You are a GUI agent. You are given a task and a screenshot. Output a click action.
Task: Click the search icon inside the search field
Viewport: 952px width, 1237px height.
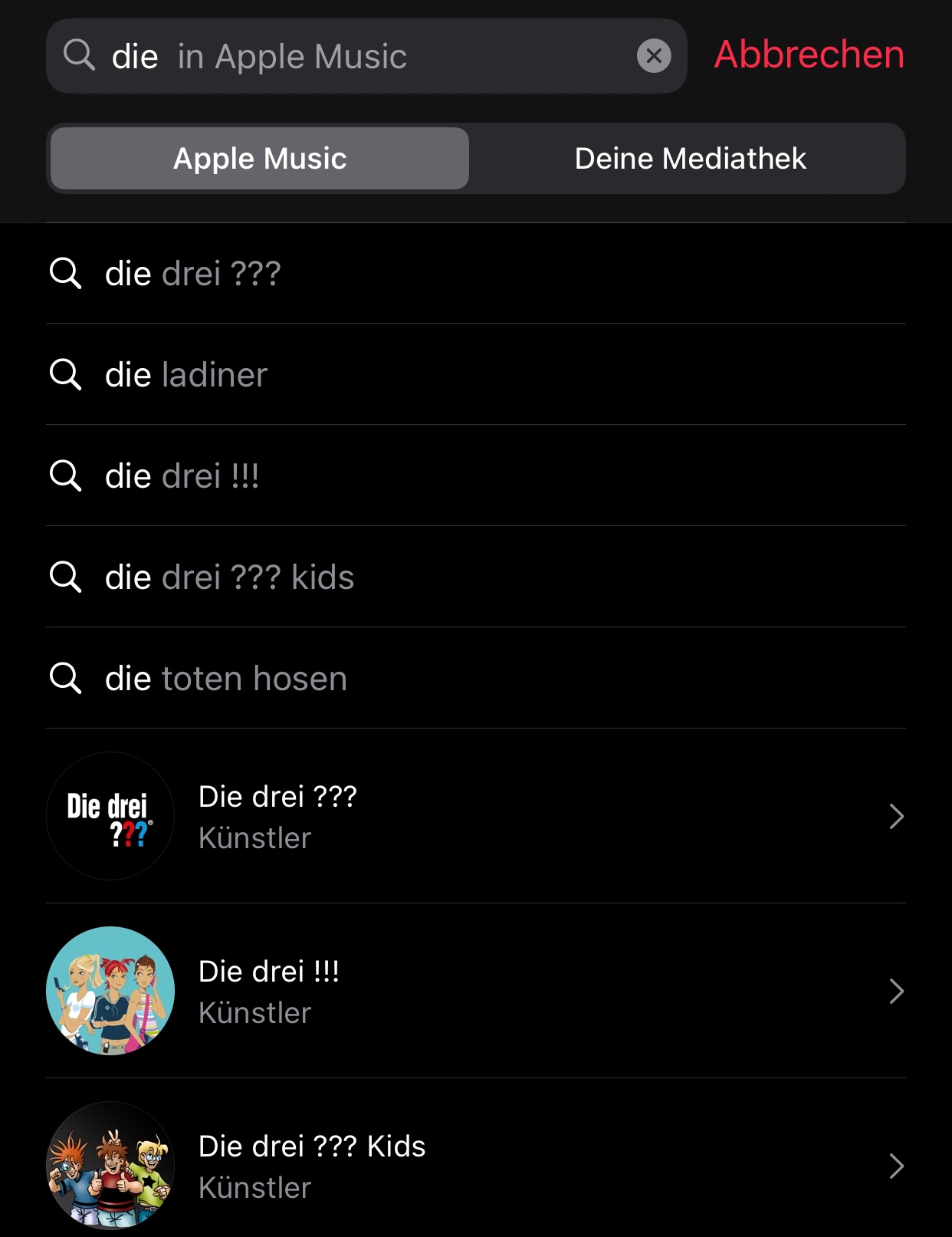80,55
